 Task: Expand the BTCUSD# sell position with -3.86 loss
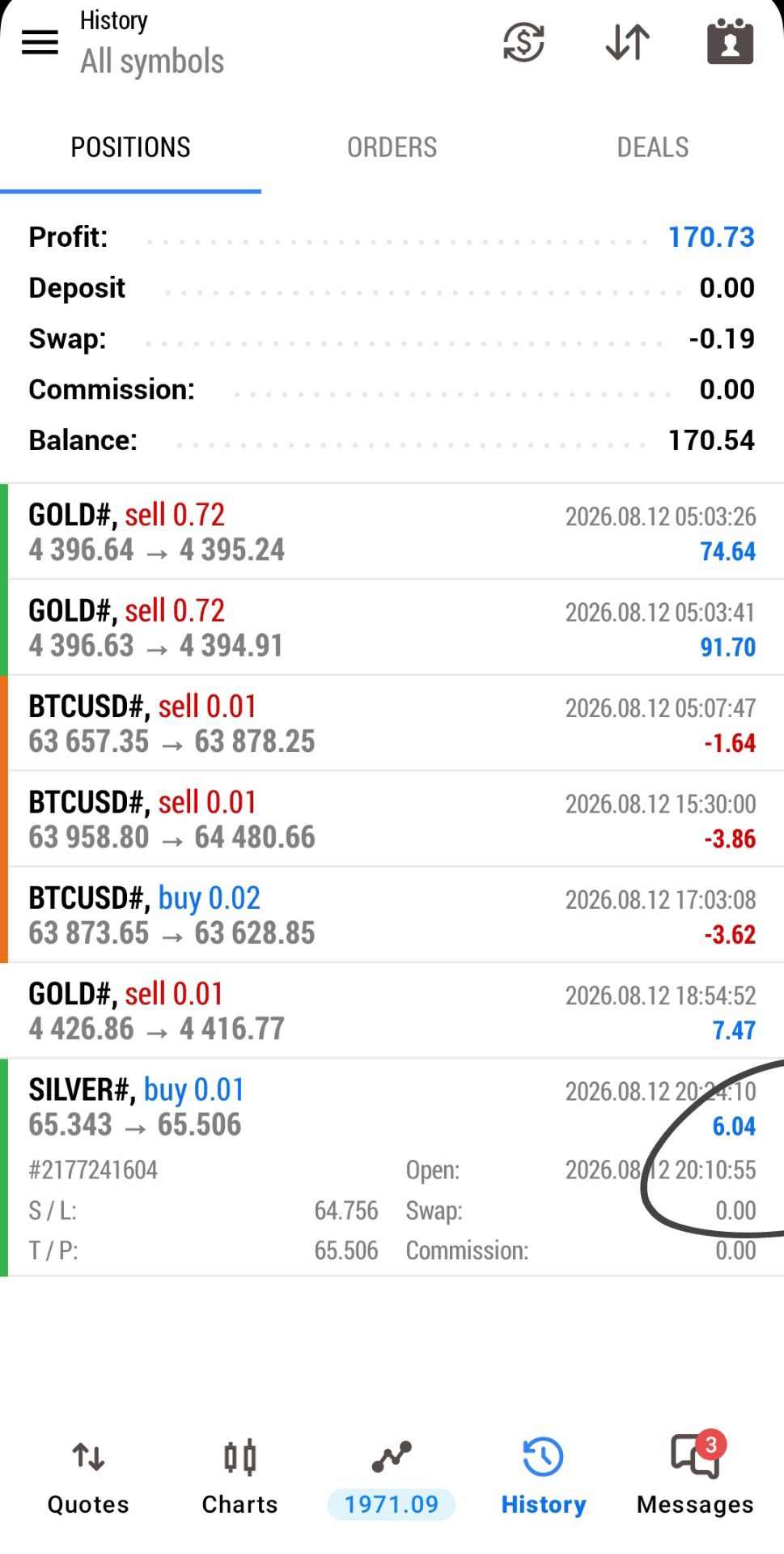pos(392,819)
